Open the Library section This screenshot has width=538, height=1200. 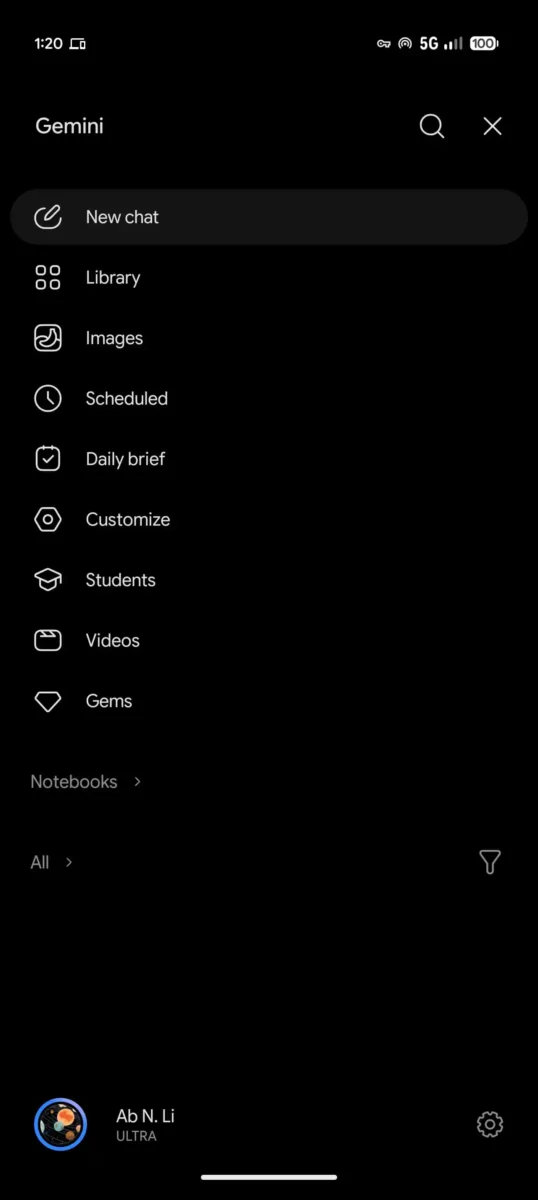(x=269, y=278)
